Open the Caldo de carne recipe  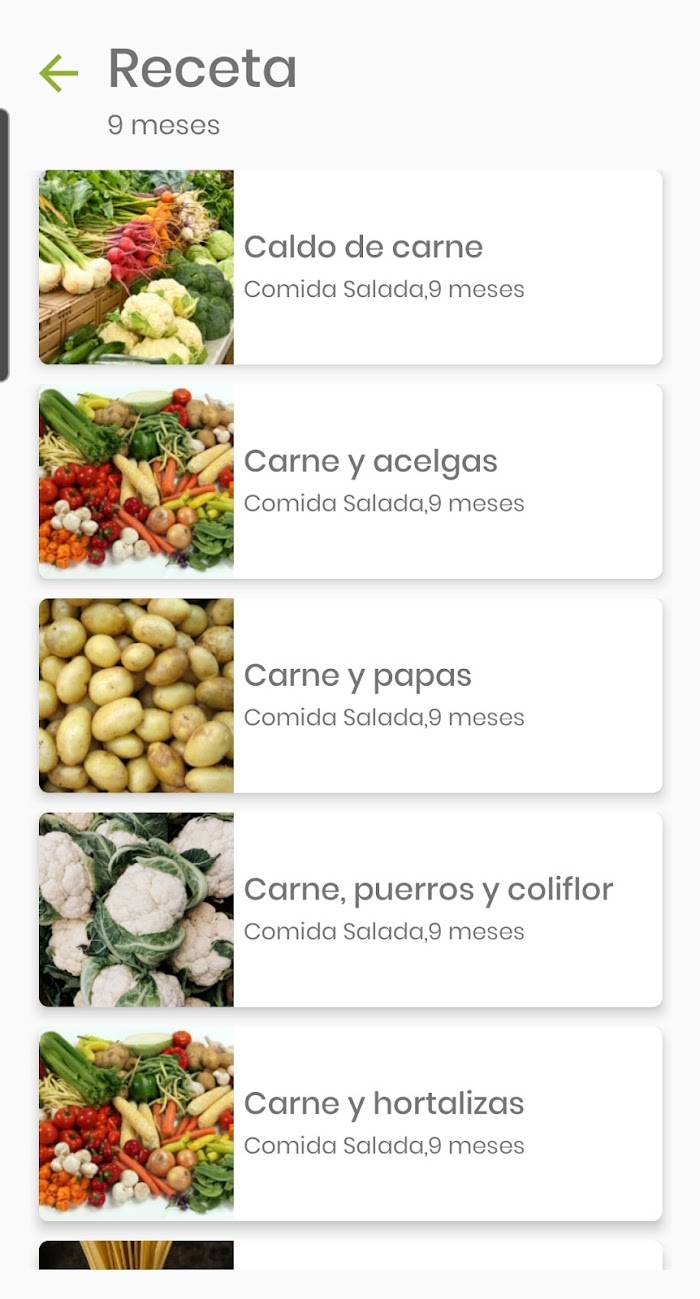click(350, 267)
